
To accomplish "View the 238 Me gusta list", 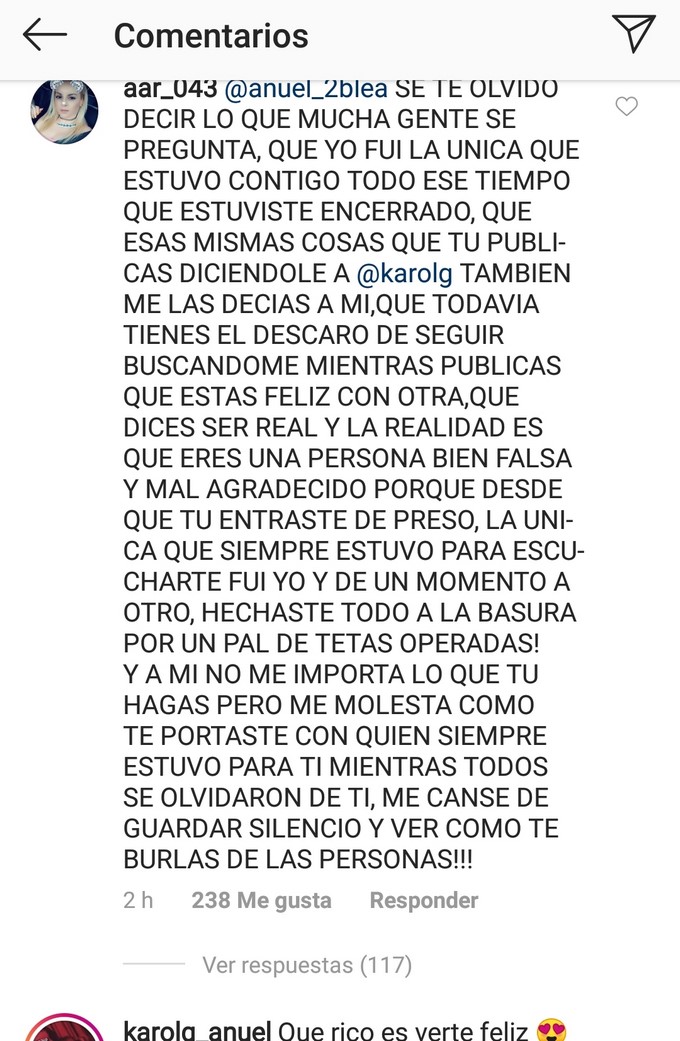I will (x=261, y=900).
